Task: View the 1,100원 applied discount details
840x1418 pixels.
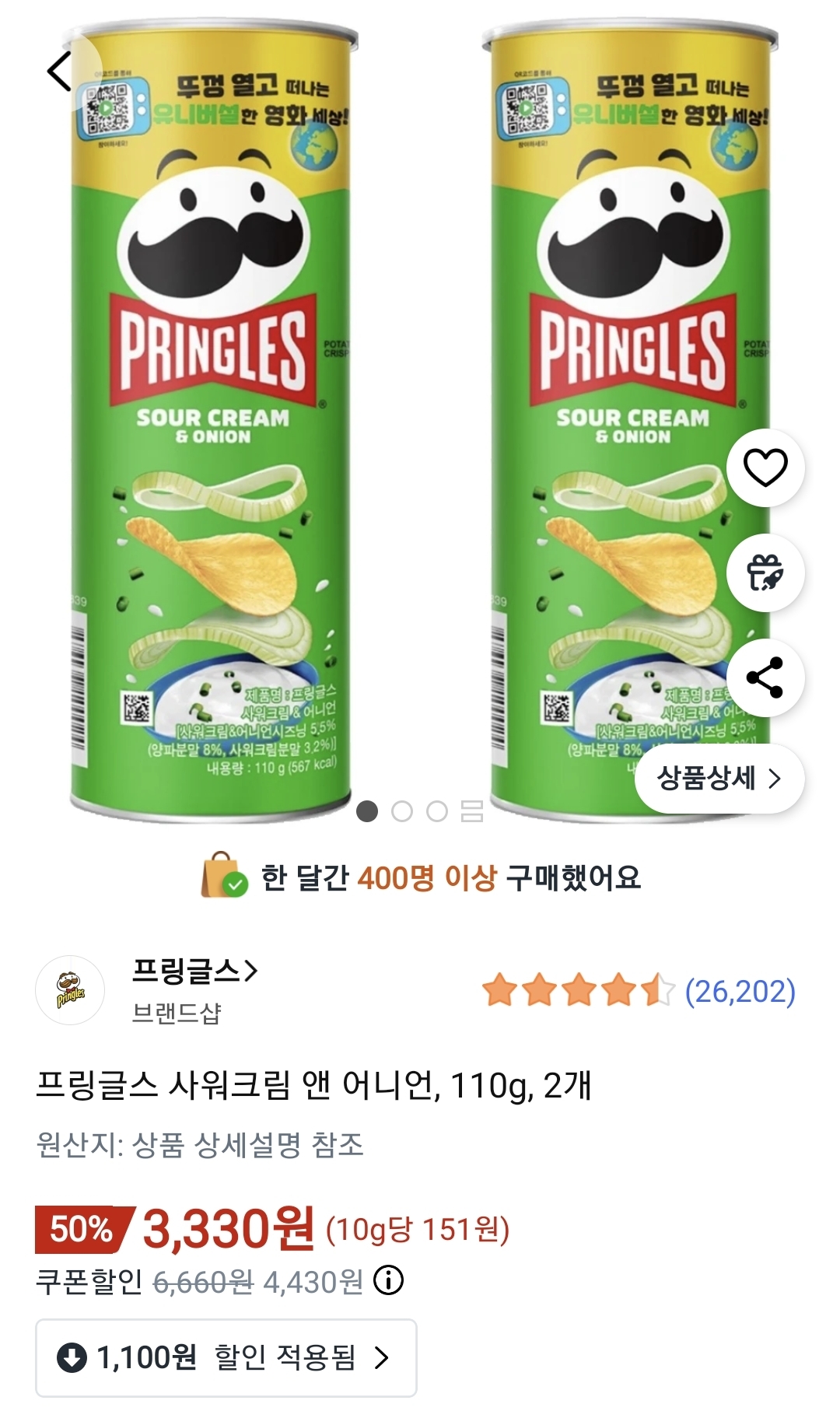Action: [x=226, y=1357]
